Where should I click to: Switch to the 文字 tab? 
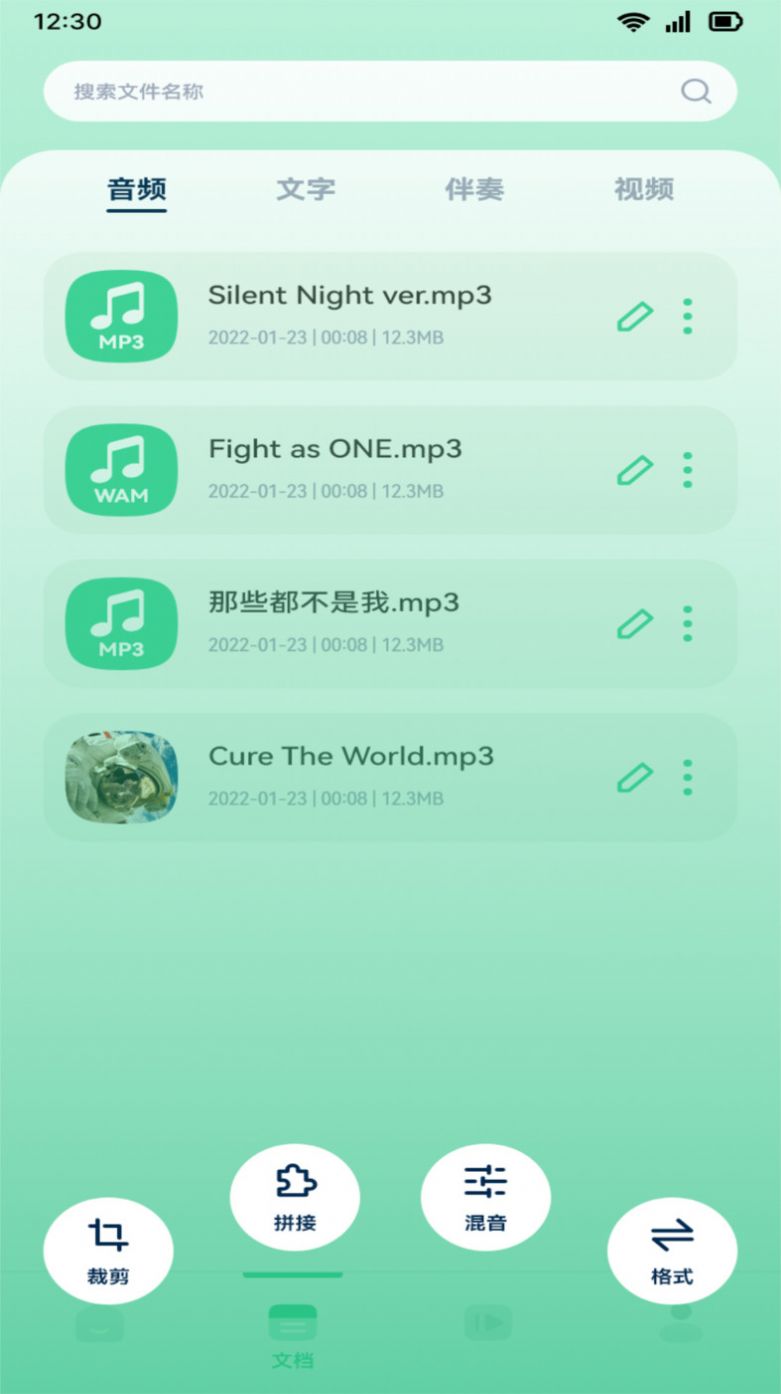click(x=305, y=189)
